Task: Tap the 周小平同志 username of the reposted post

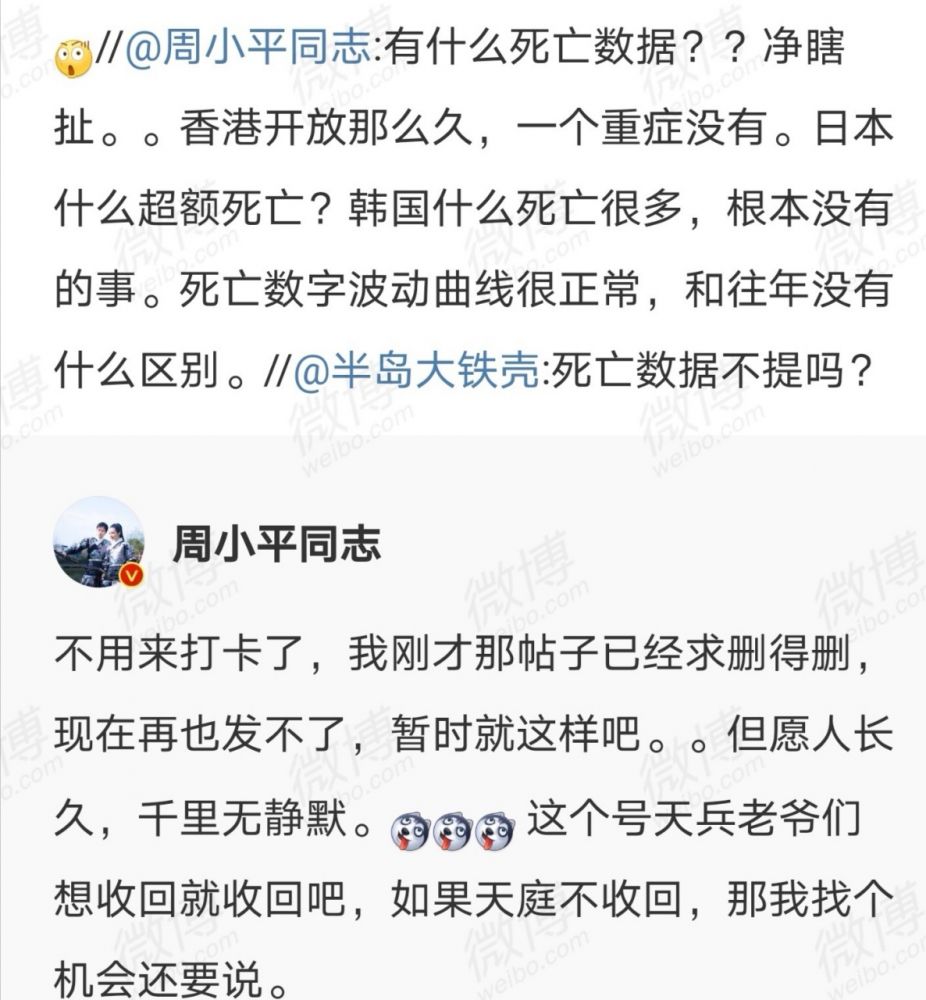Action: (277, 546)
